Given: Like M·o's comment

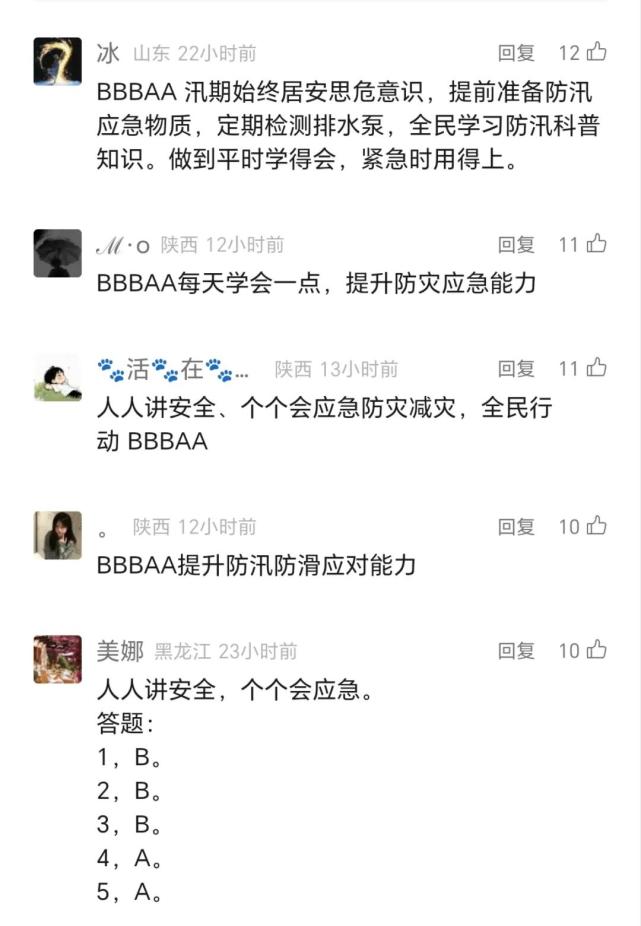Looking at the screenshot, I should pyautogui.click(x=596, y=243).
